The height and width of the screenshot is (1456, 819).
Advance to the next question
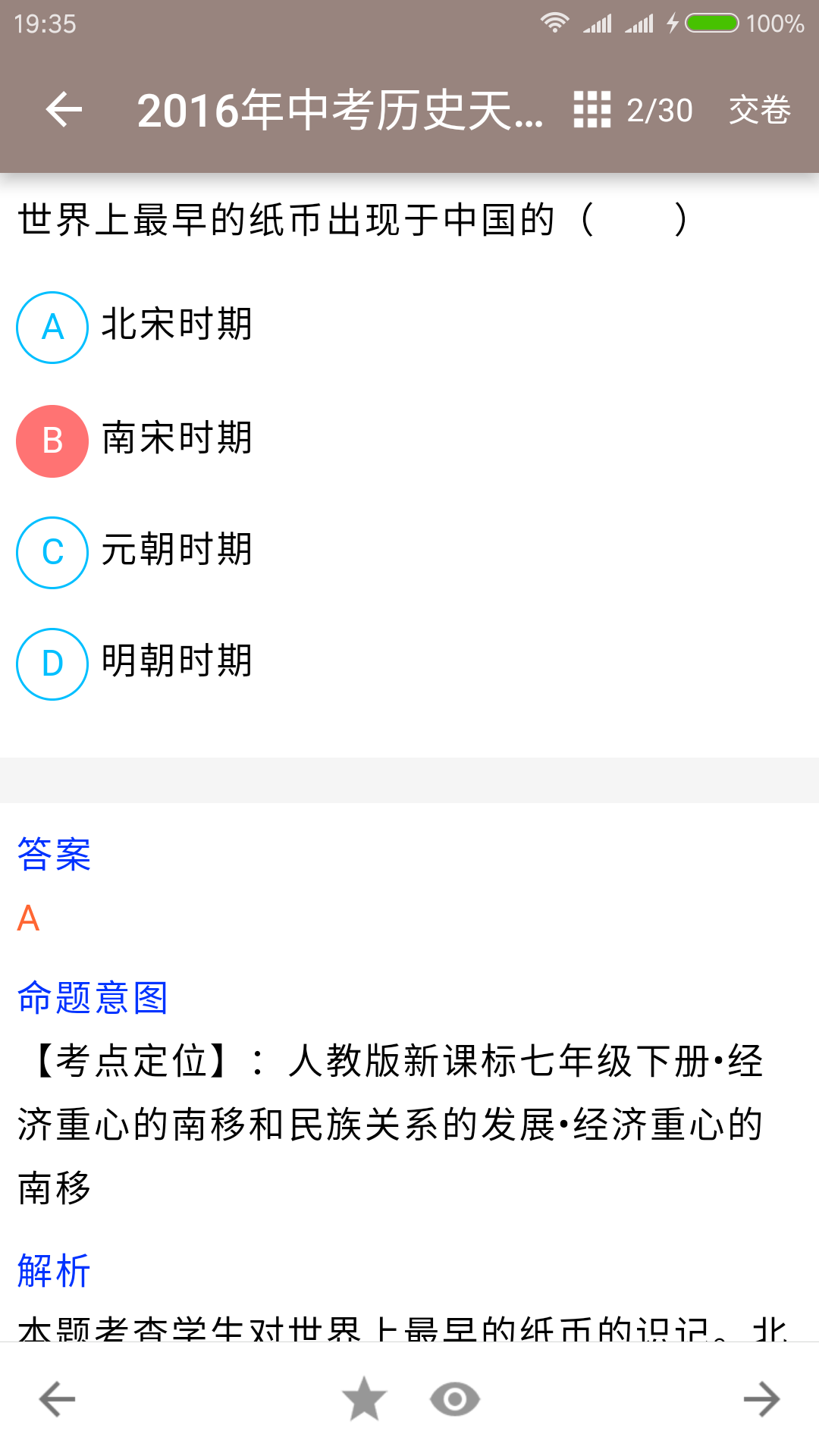click(761, 1399)
